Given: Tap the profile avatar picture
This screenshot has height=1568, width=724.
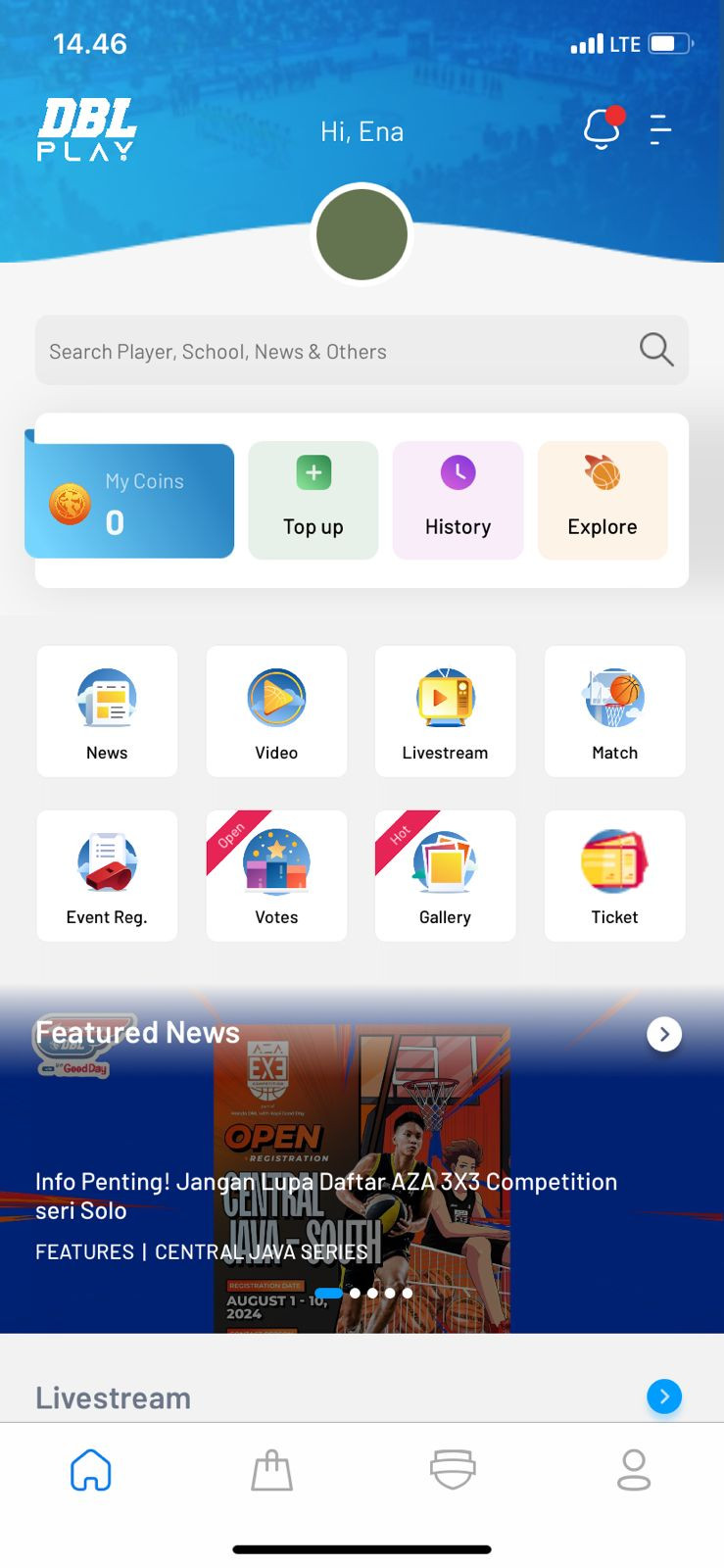Looking at the screenshot, I should 362,235.
